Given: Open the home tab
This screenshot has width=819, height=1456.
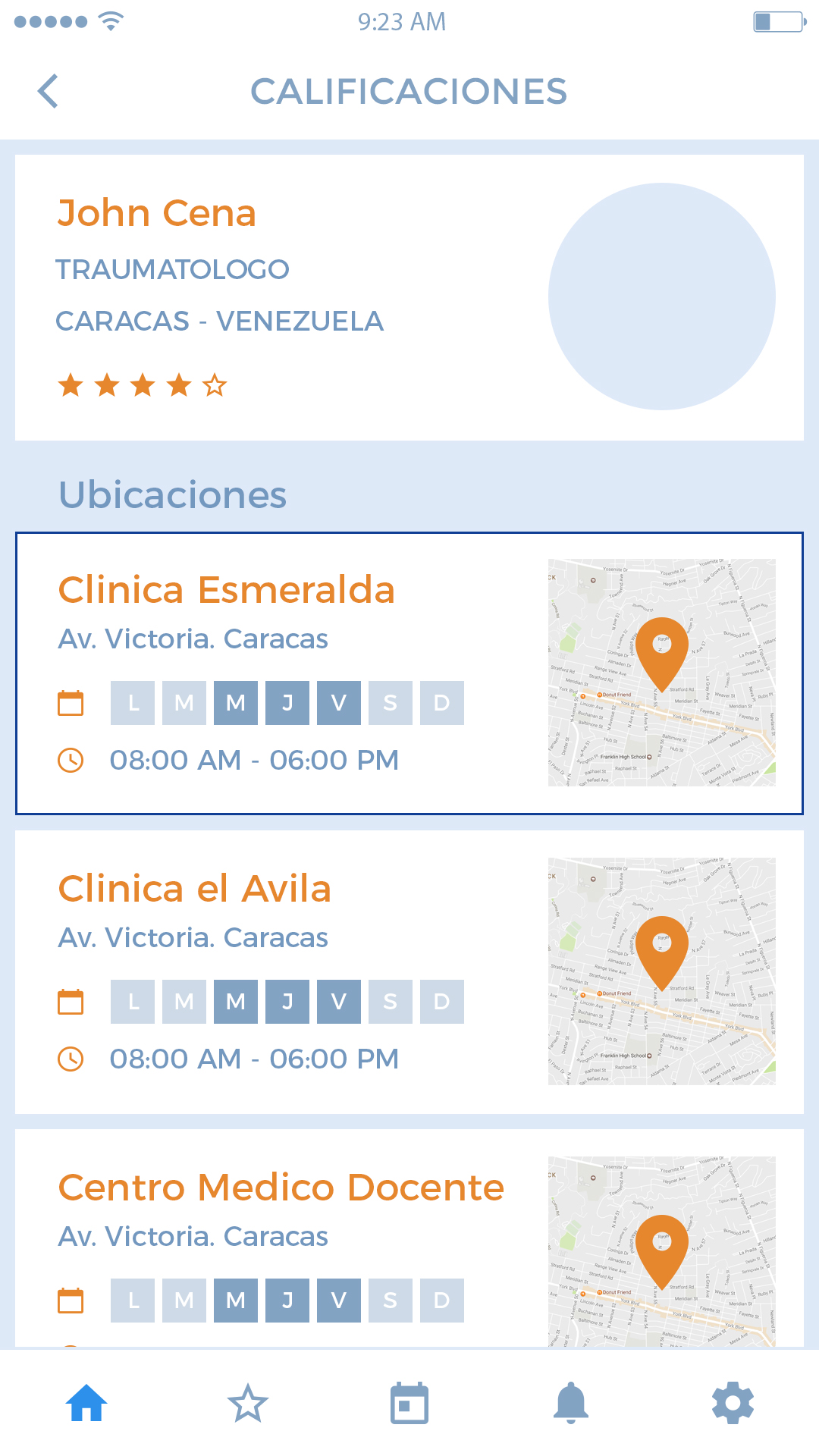Looking at the screenshot, I should 86,1403.
